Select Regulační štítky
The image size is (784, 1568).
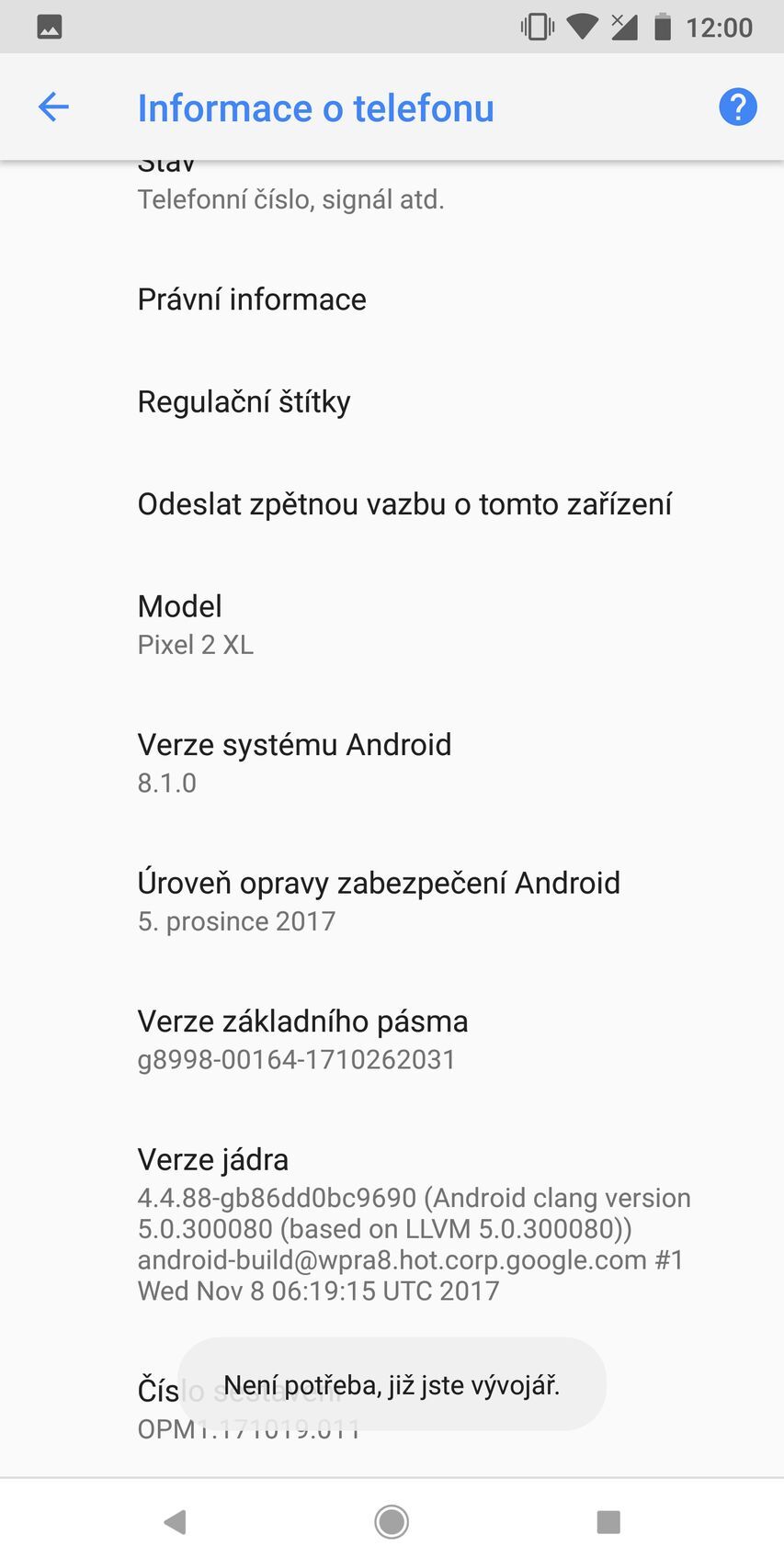[244, 401]
